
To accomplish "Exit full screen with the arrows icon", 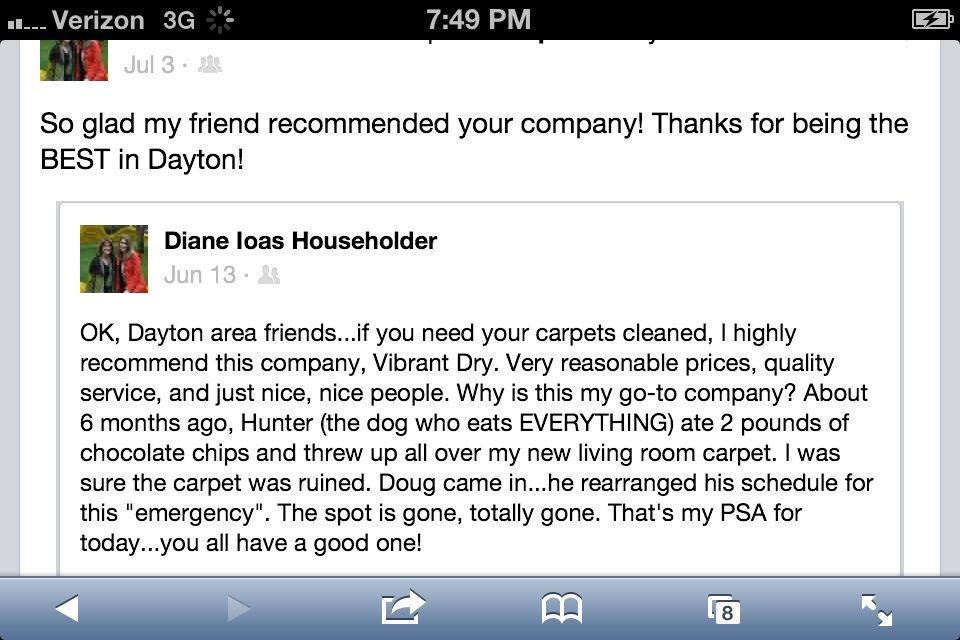I will pos(876,608).
